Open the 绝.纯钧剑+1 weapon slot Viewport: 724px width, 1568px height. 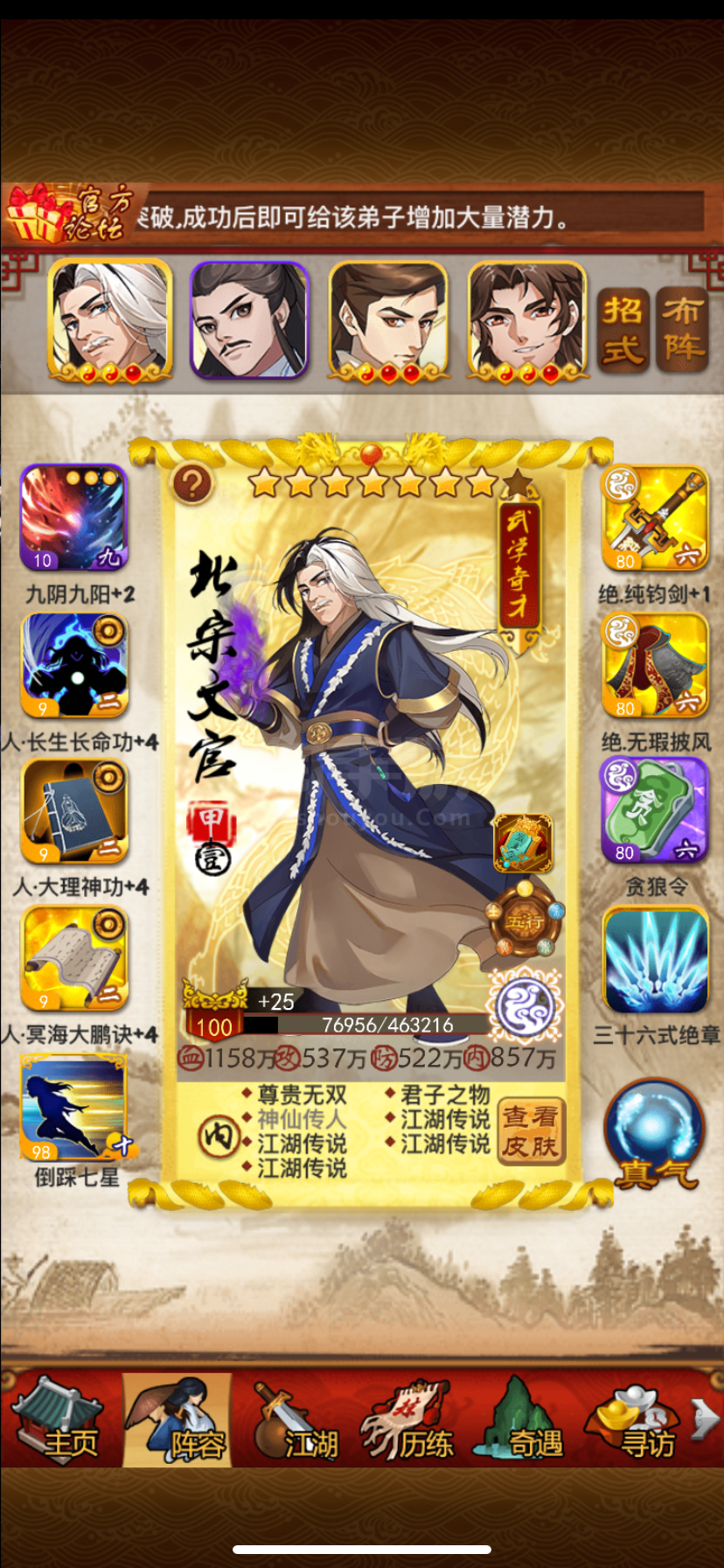click(x=655, y=517)
